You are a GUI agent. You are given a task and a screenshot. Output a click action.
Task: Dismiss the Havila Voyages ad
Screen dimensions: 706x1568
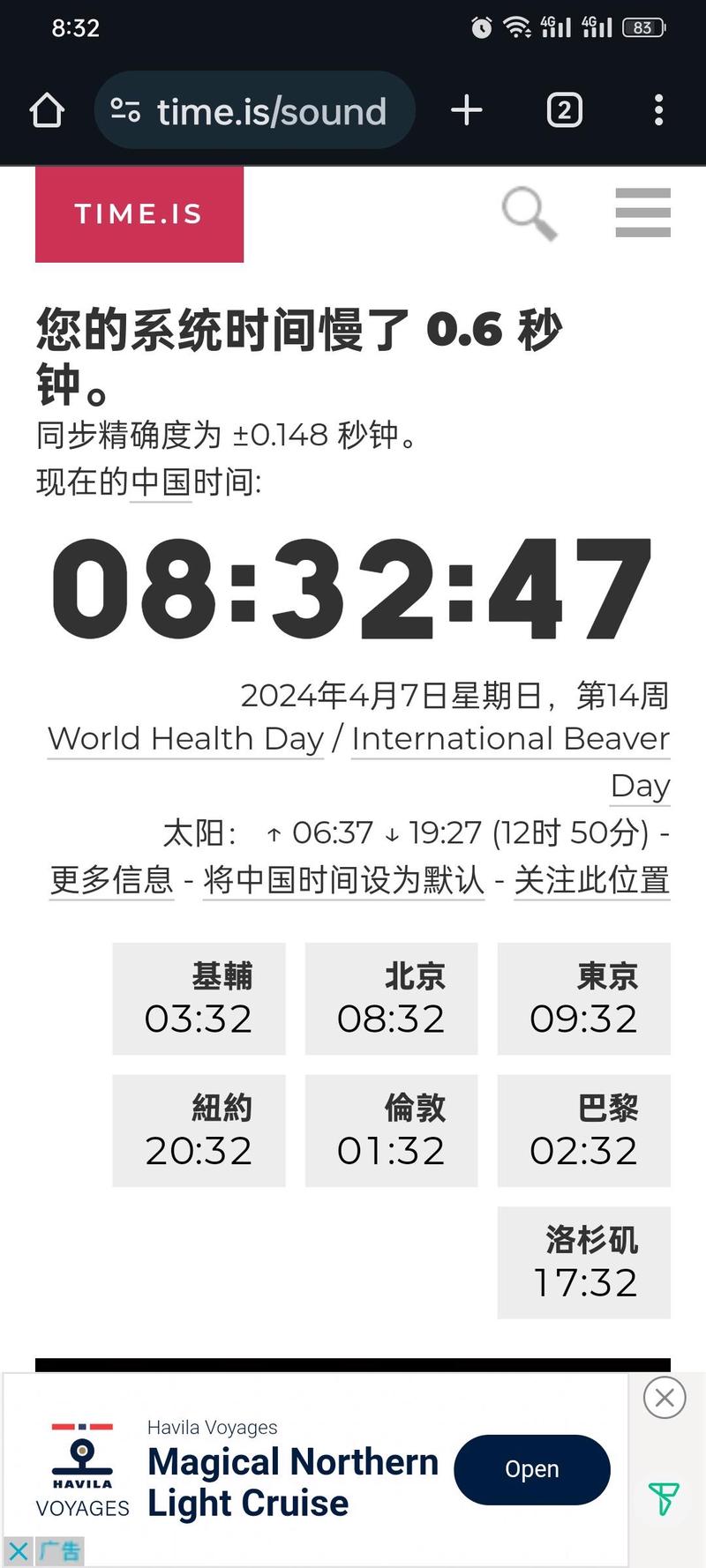[x=665, y=1399]
